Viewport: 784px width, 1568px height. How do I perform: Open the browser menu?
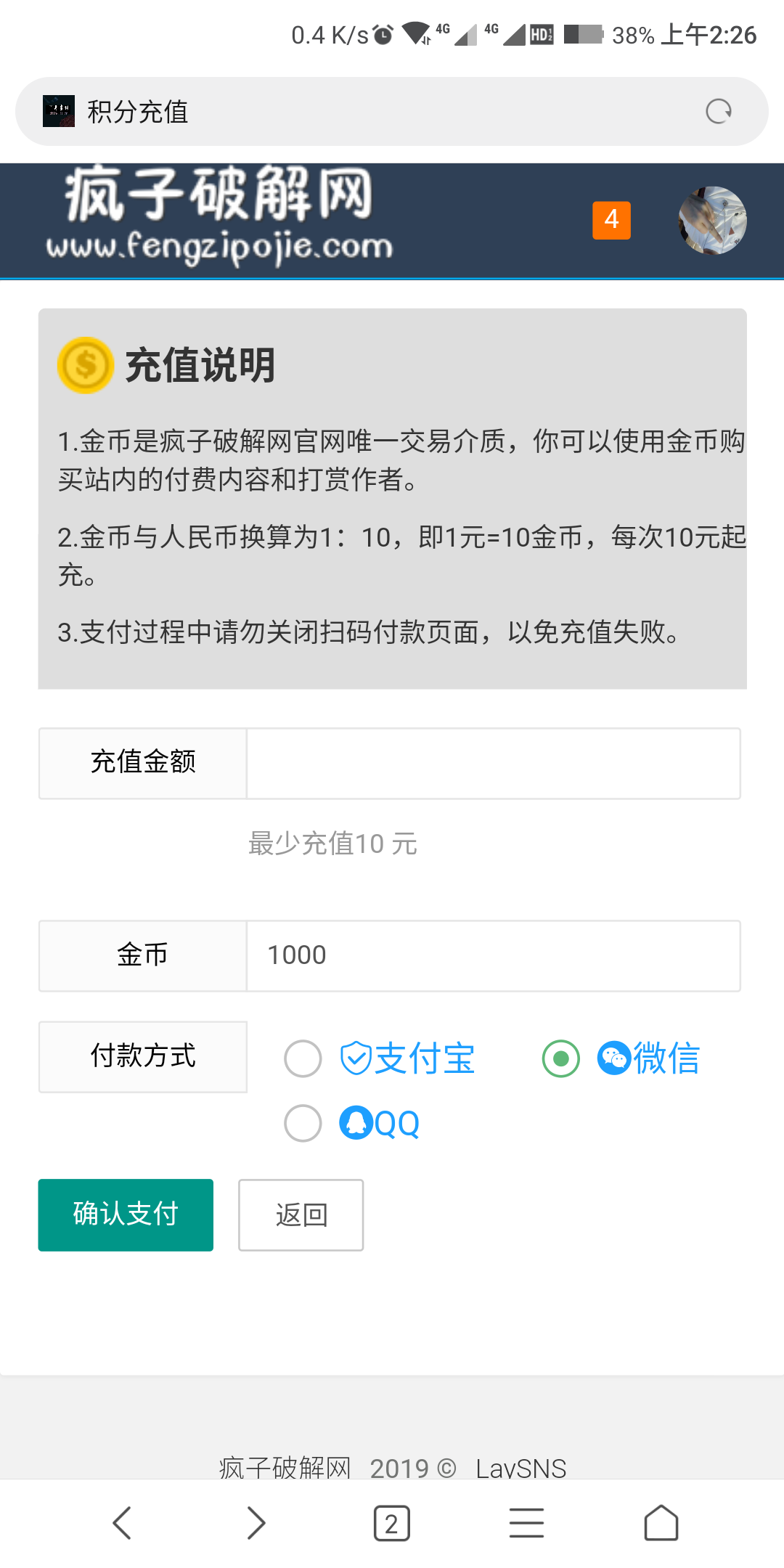pos(526,1522)
